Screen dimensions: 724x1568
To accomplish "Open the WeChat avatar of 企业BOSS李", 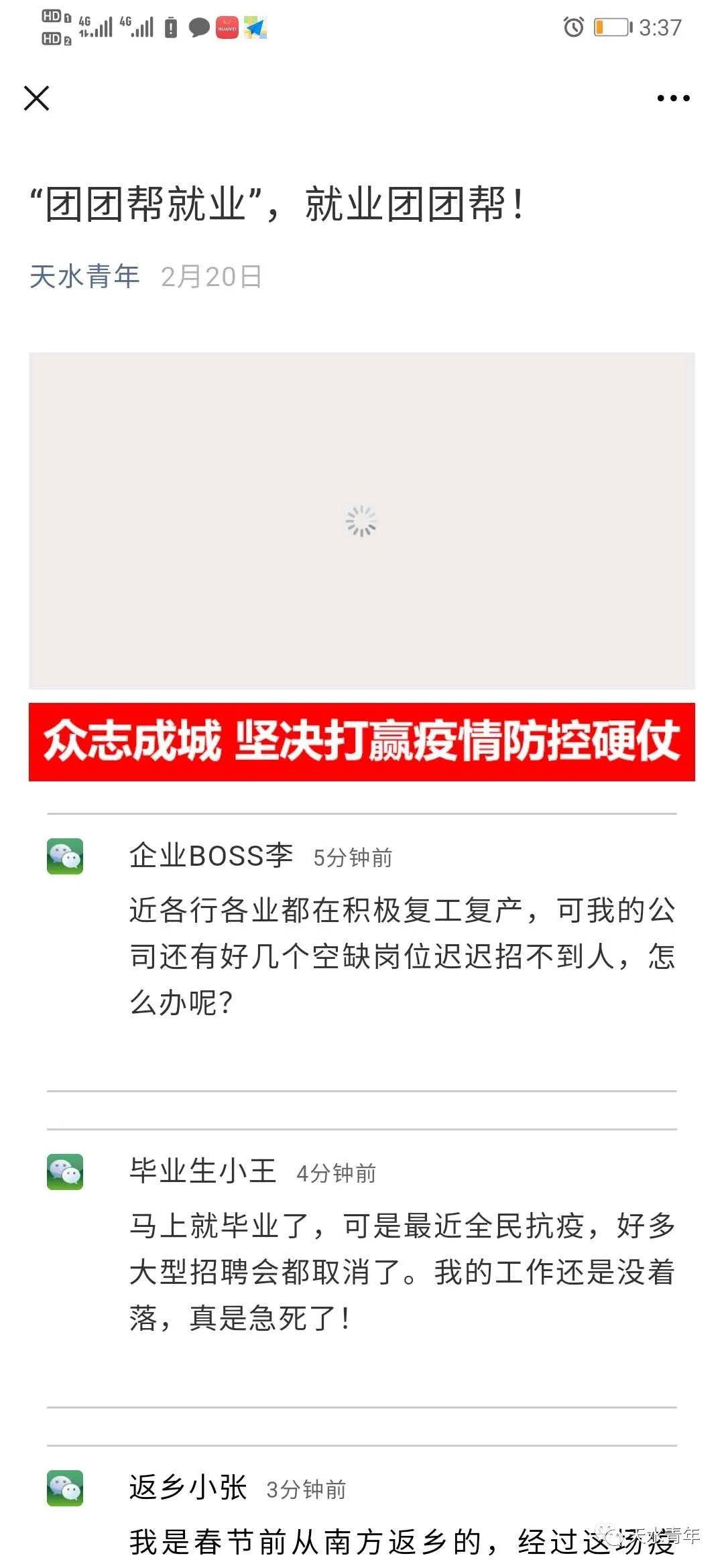I will [65, 856].
